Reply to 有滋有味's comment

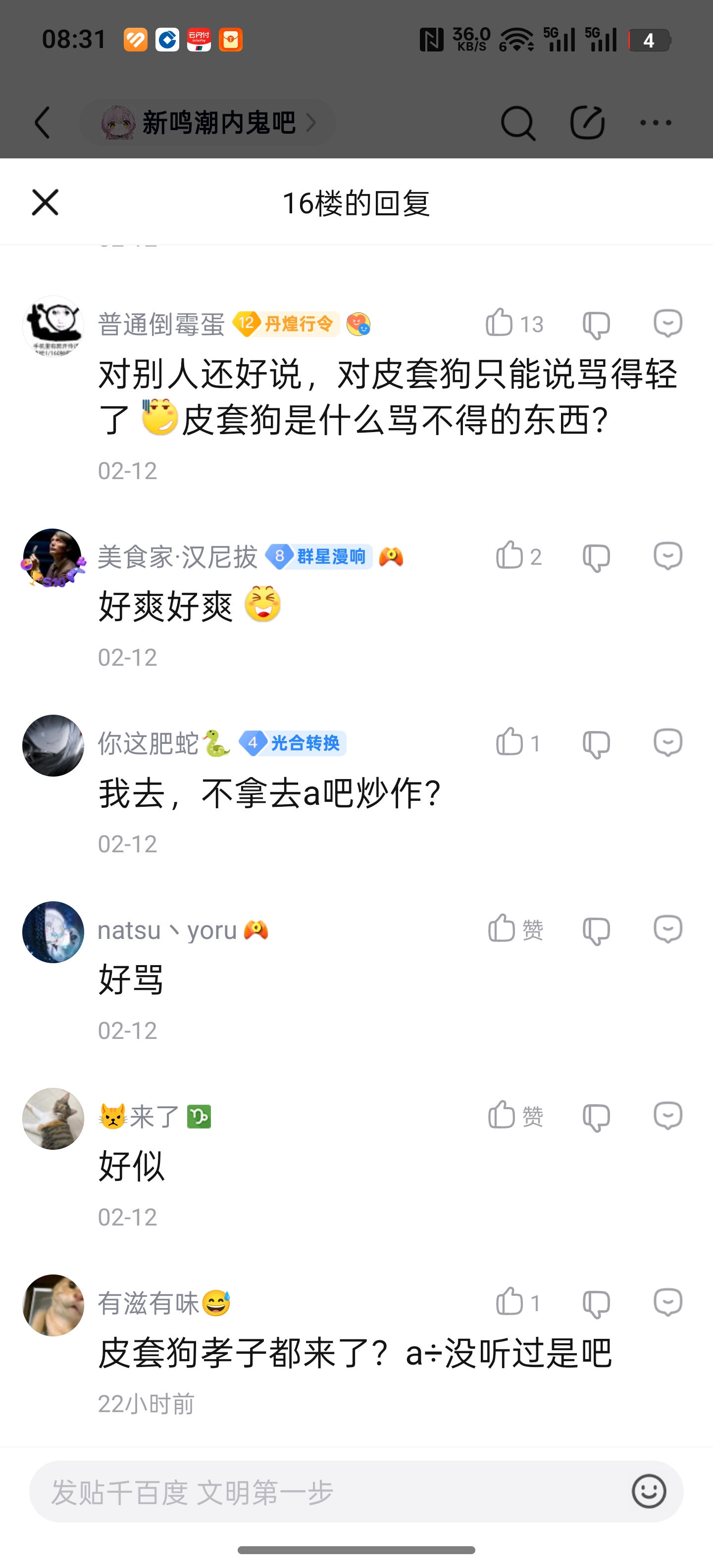[x=668, y=1303]
